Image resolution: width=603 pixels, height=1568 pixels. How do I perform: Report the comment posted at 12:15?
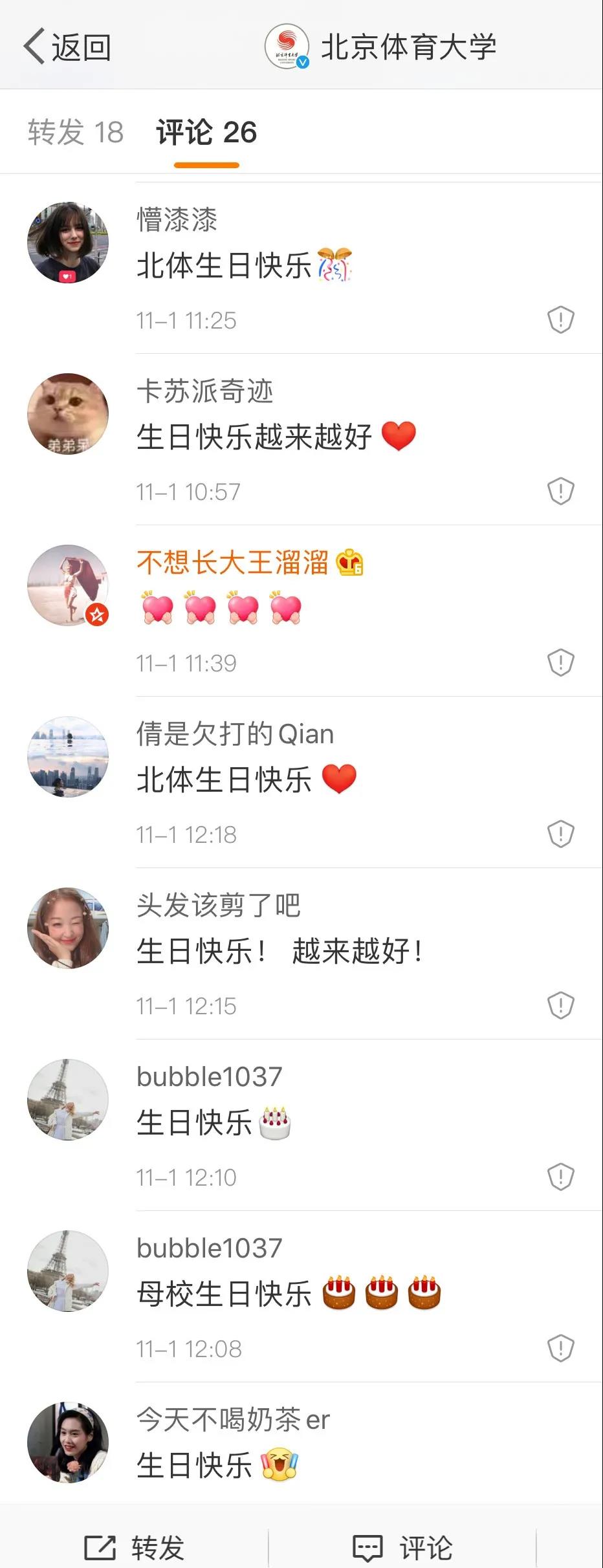click(x=560, y=1005)
